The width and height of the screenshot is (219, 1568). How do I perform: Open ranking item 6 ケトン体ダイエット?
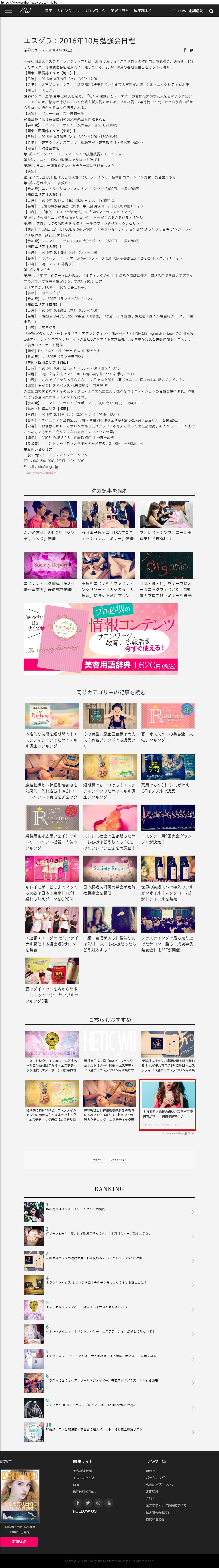coord(110,1331)
